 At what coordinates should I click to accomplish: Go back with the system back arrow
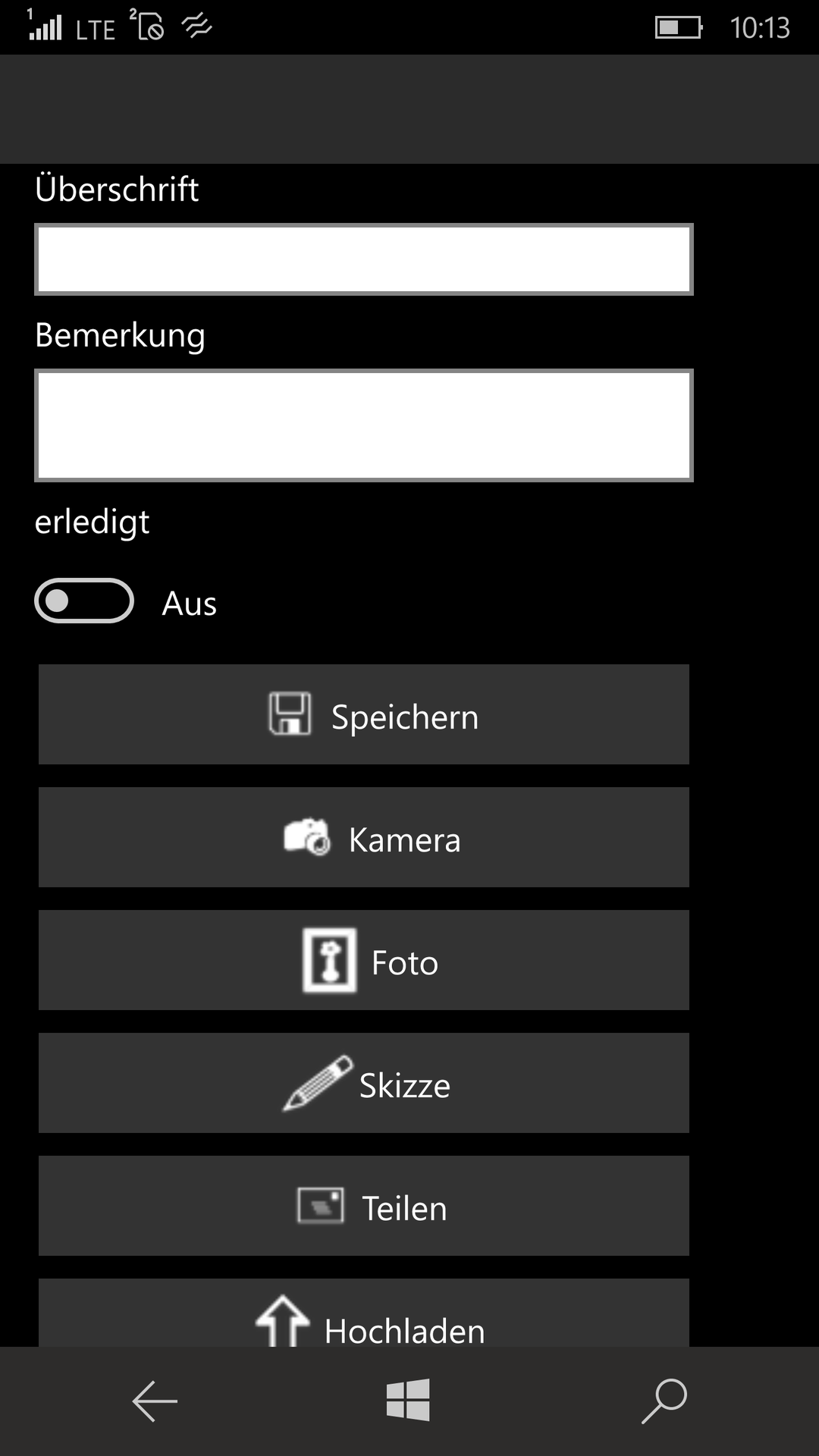pyautogui.click(x=155, y=1401)
